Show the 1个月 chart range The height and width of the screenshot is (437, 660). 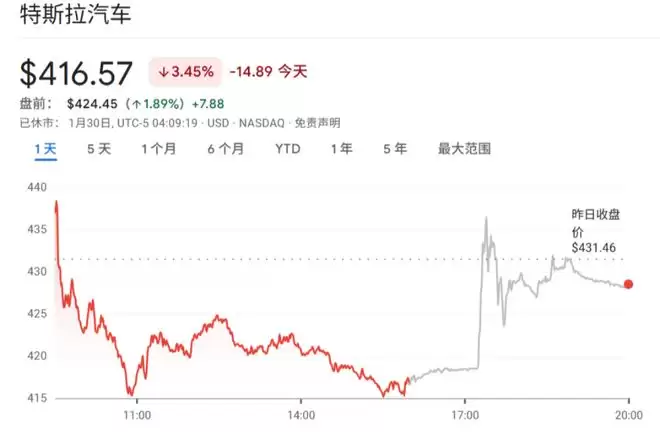[158, 149]
